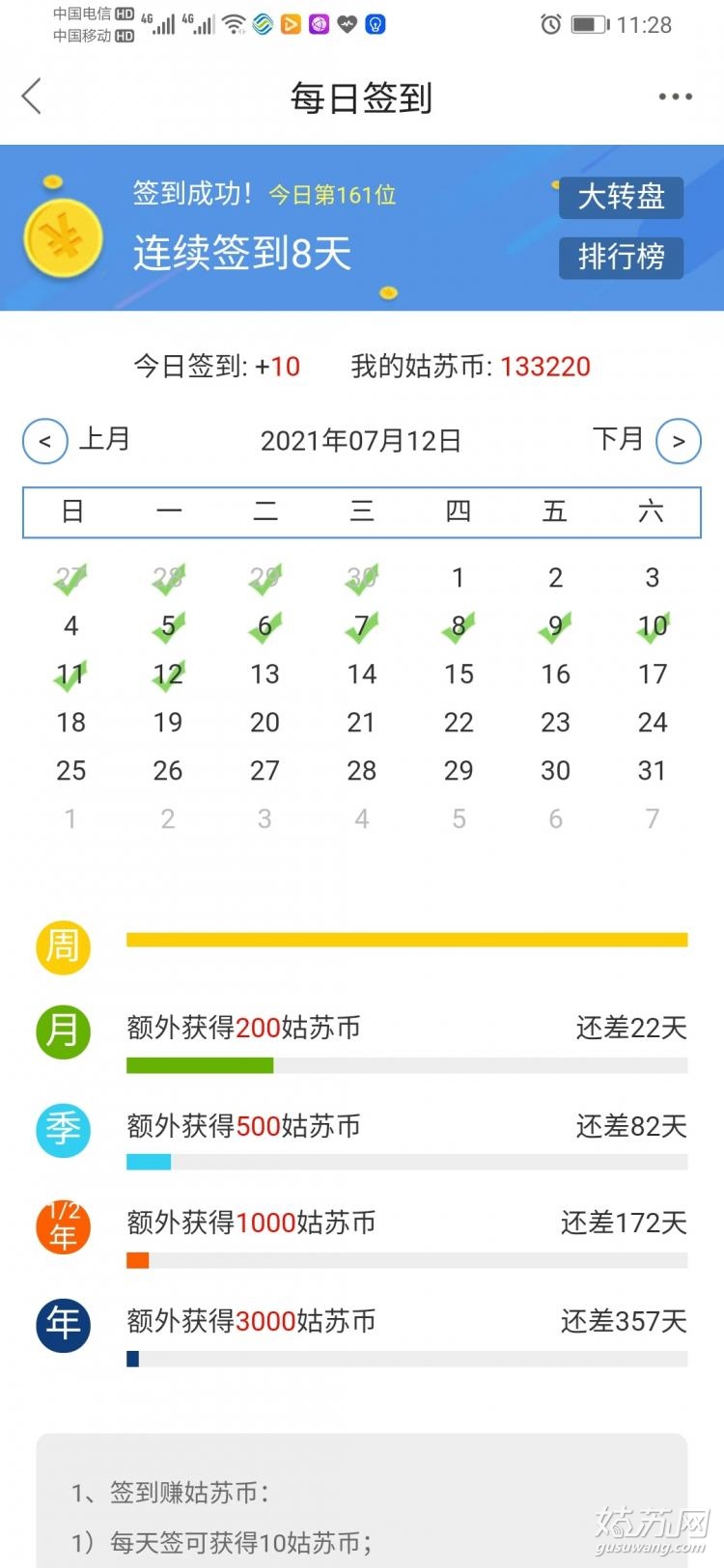Open the three-dot overflow menu
Screen dimensions: 724x1568
point(675,96)
